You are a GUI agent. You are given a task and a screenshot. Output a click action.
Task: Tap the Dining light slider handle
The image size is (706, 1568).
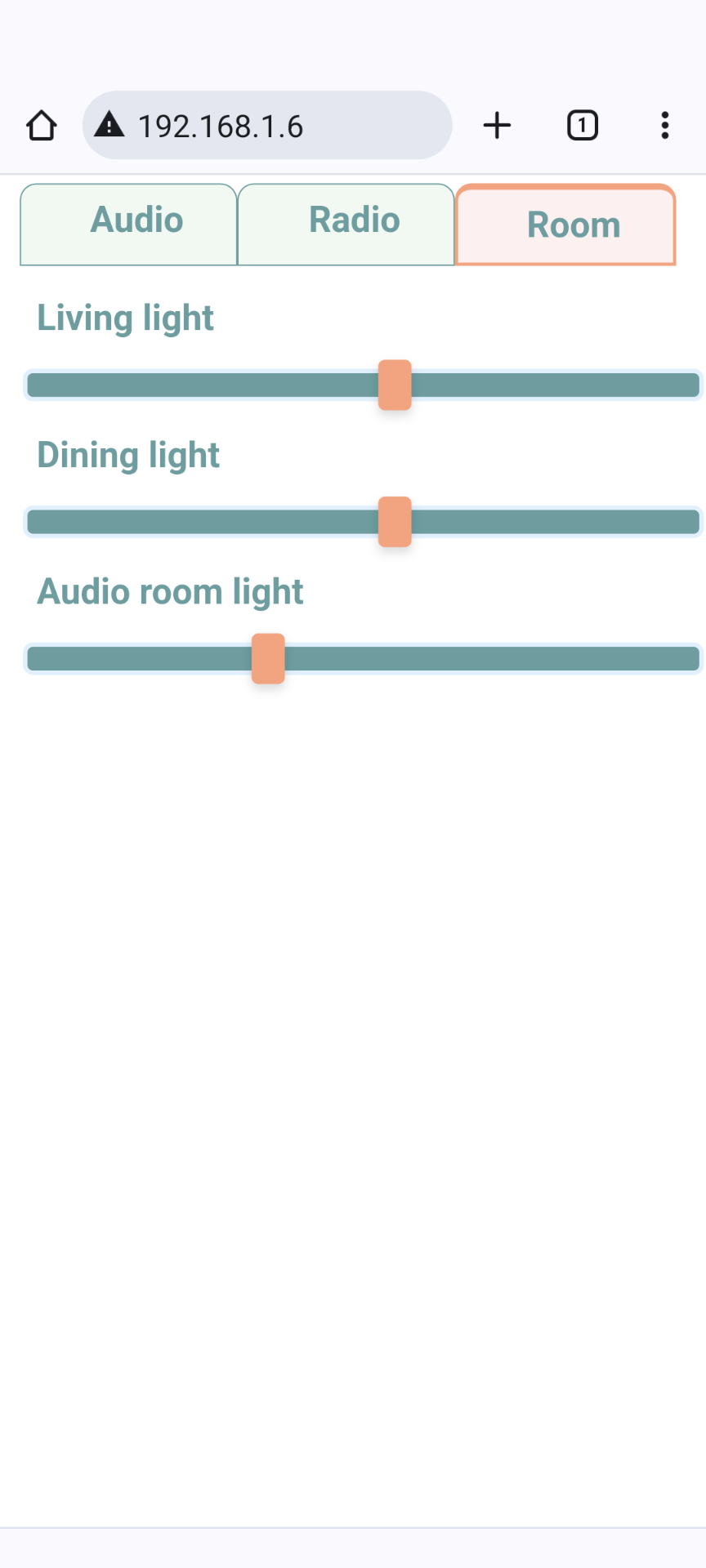pyautogui.click(x=395, y=522)
